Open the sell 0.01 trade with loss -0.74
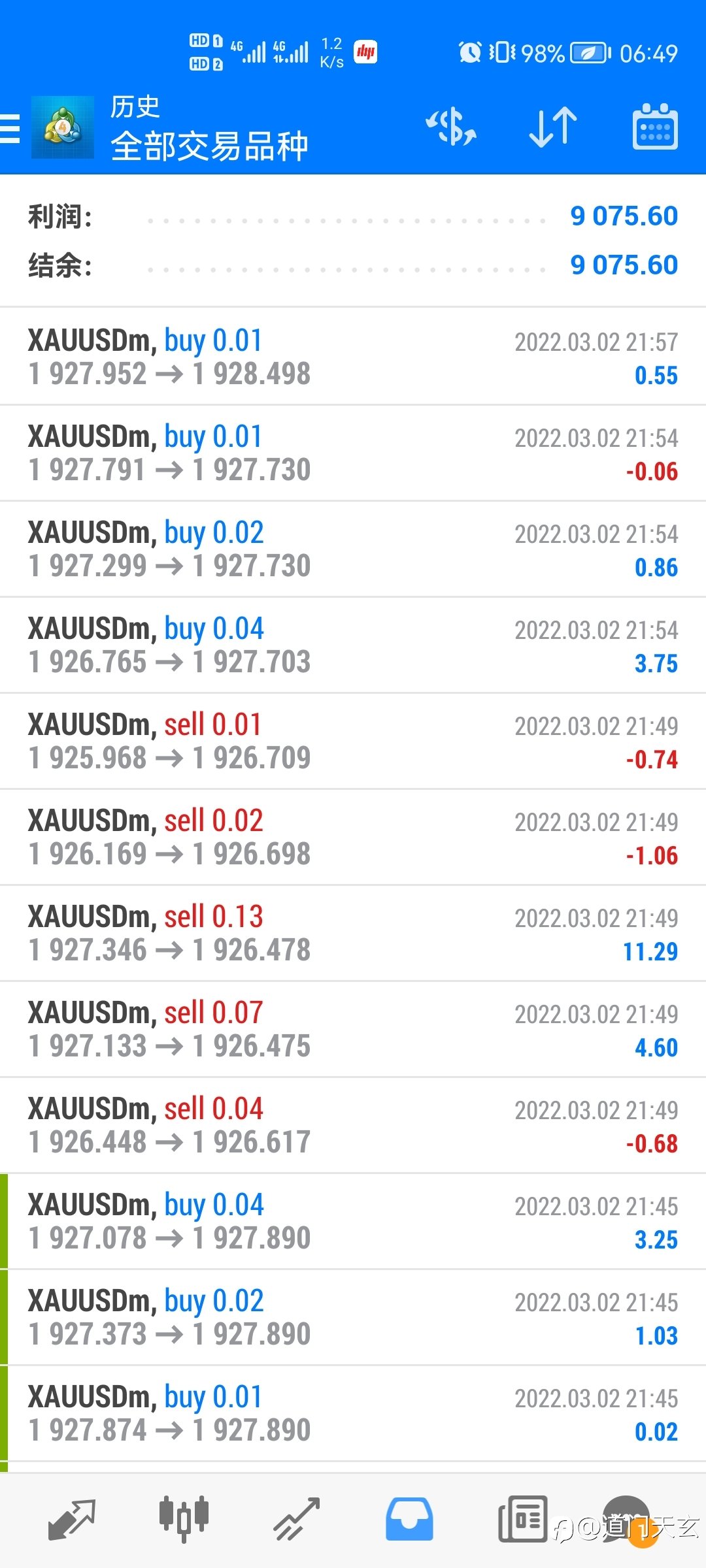 [353, 741]
